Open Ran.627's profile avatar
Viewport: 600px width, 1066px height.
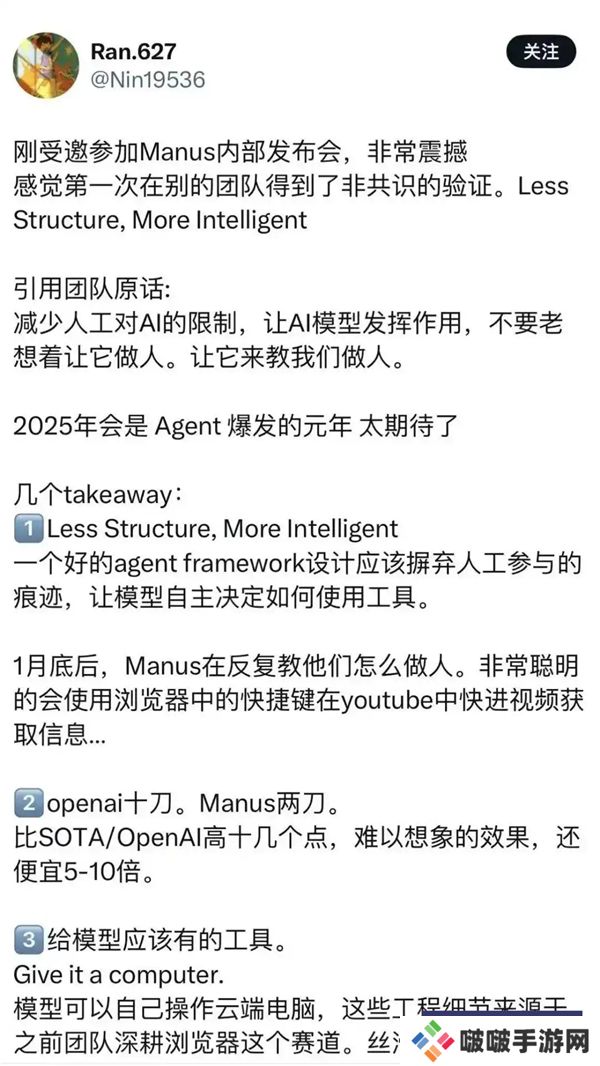point(46,66)
